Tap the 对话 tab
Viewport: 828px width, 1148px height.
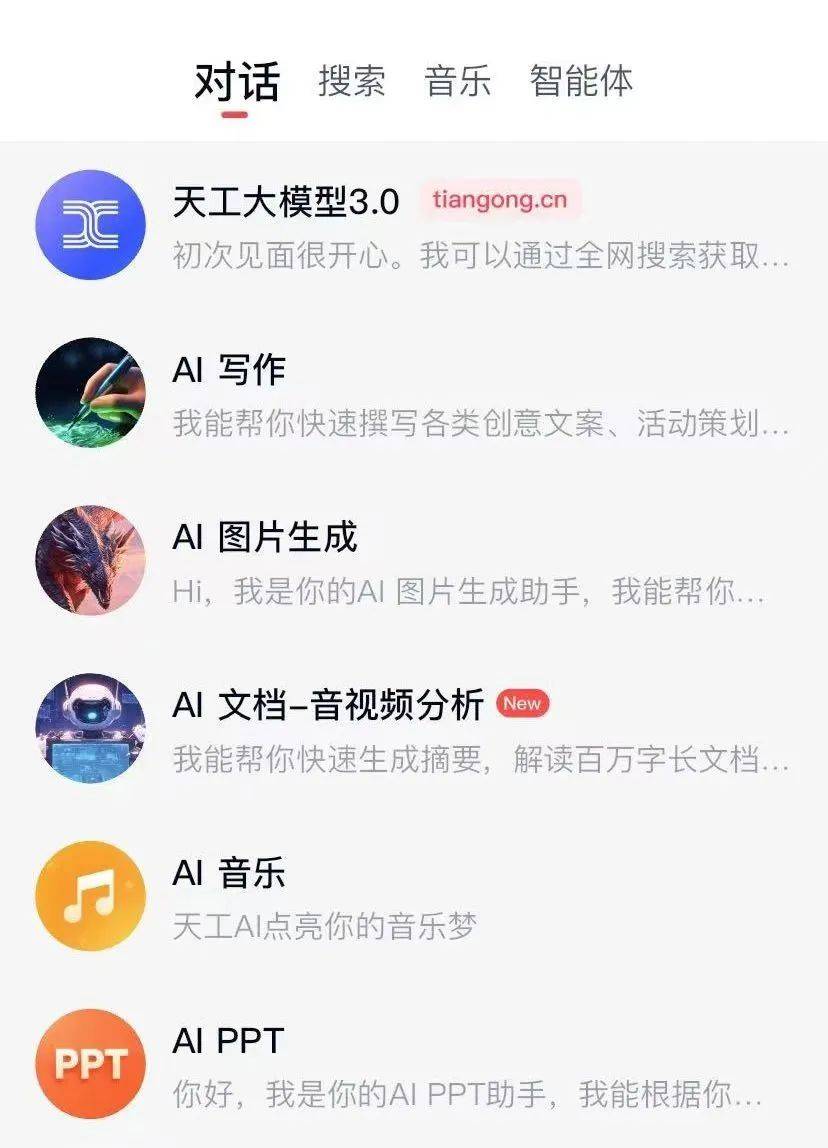(x=236, y=81)
